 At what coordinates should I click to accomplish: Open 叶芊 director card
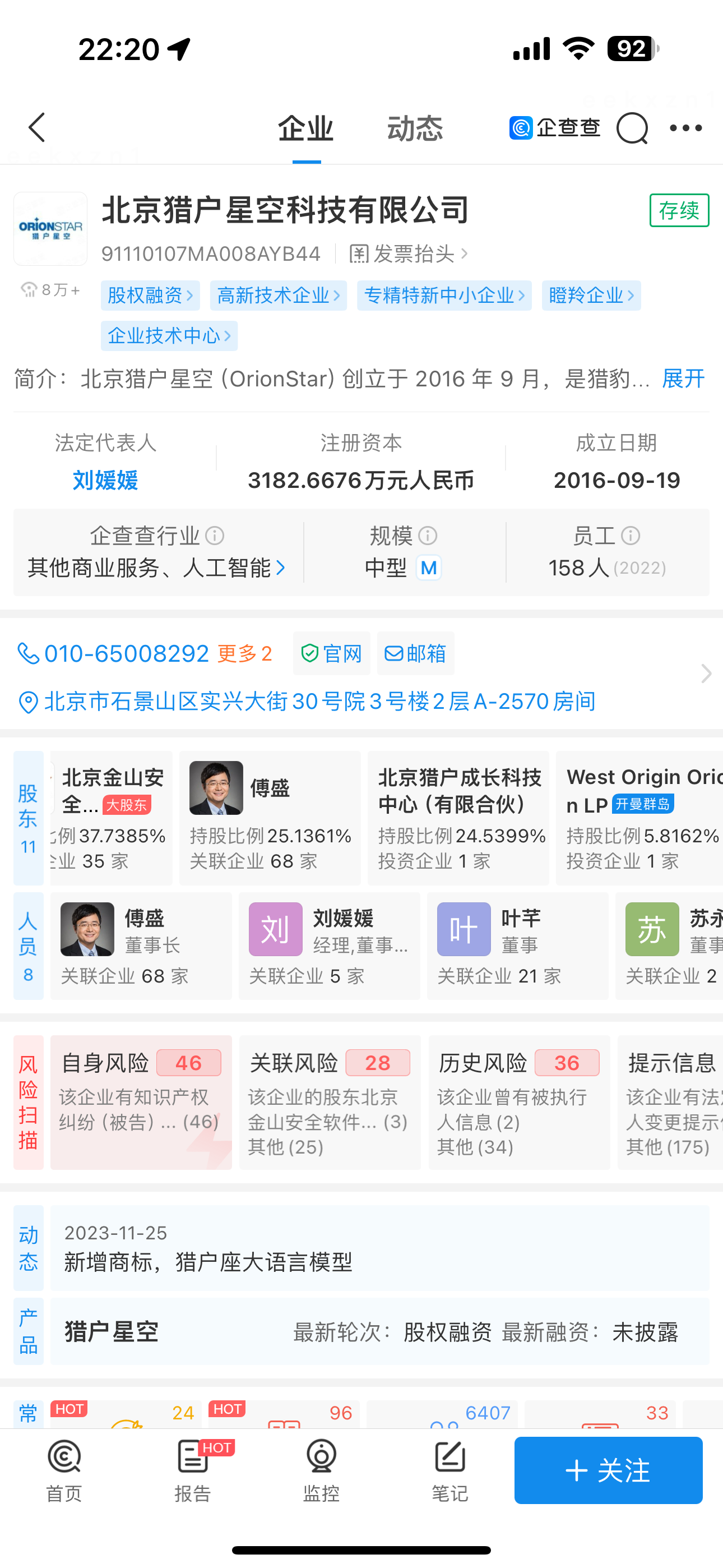pos(517,946)
